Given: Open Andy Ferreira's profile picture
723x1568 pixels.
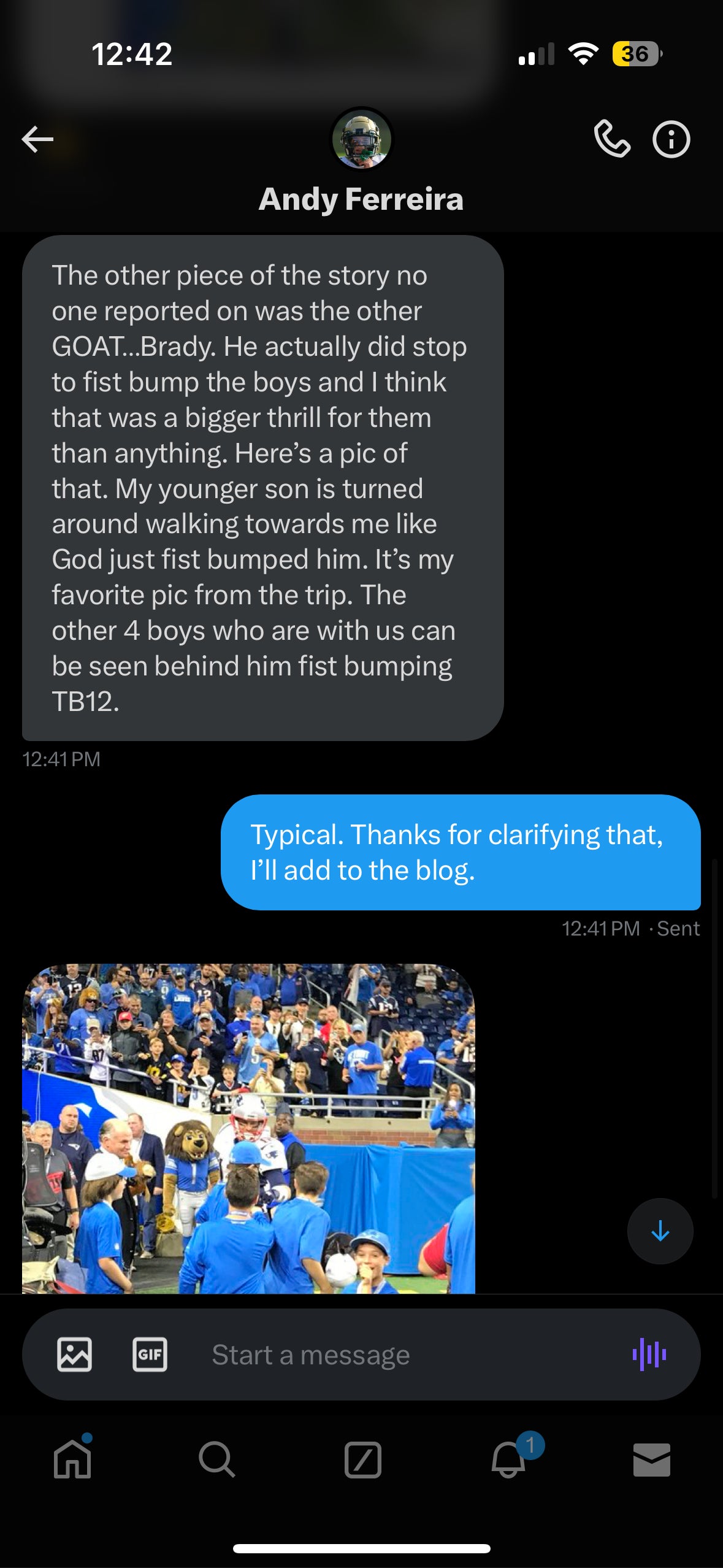Looking at the screenshot, I should point(361,139).
